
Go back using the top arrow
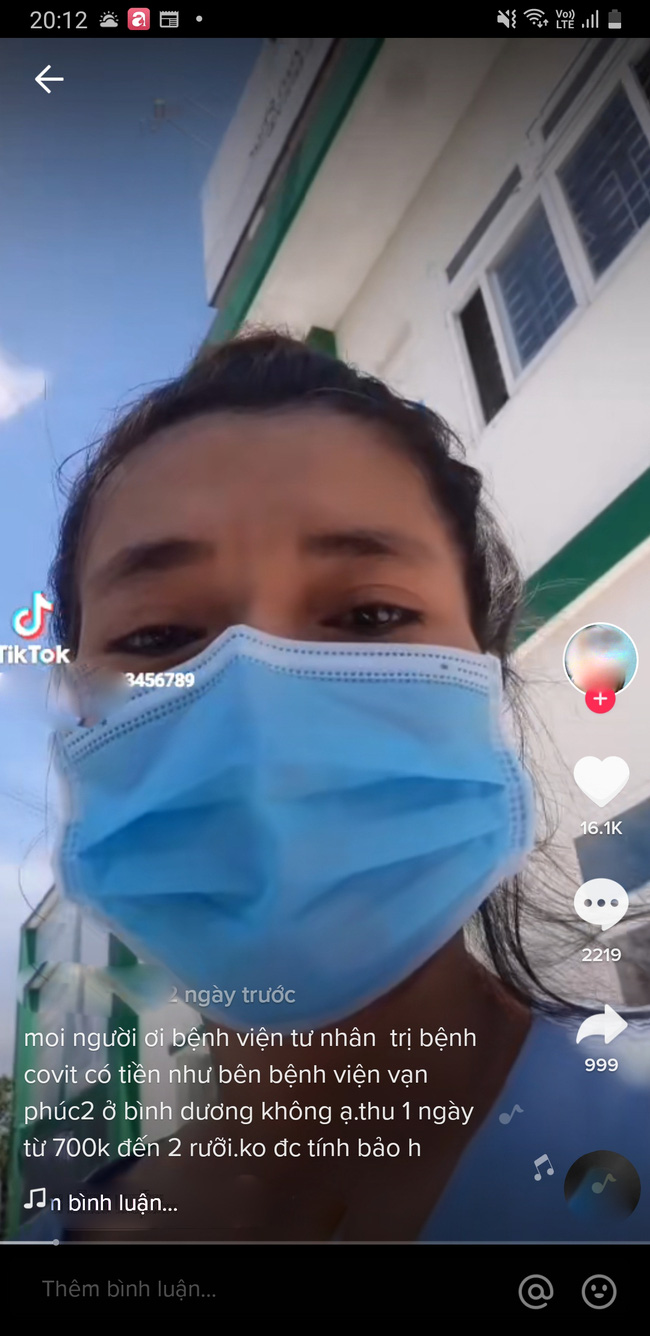[x=48, y=79]
